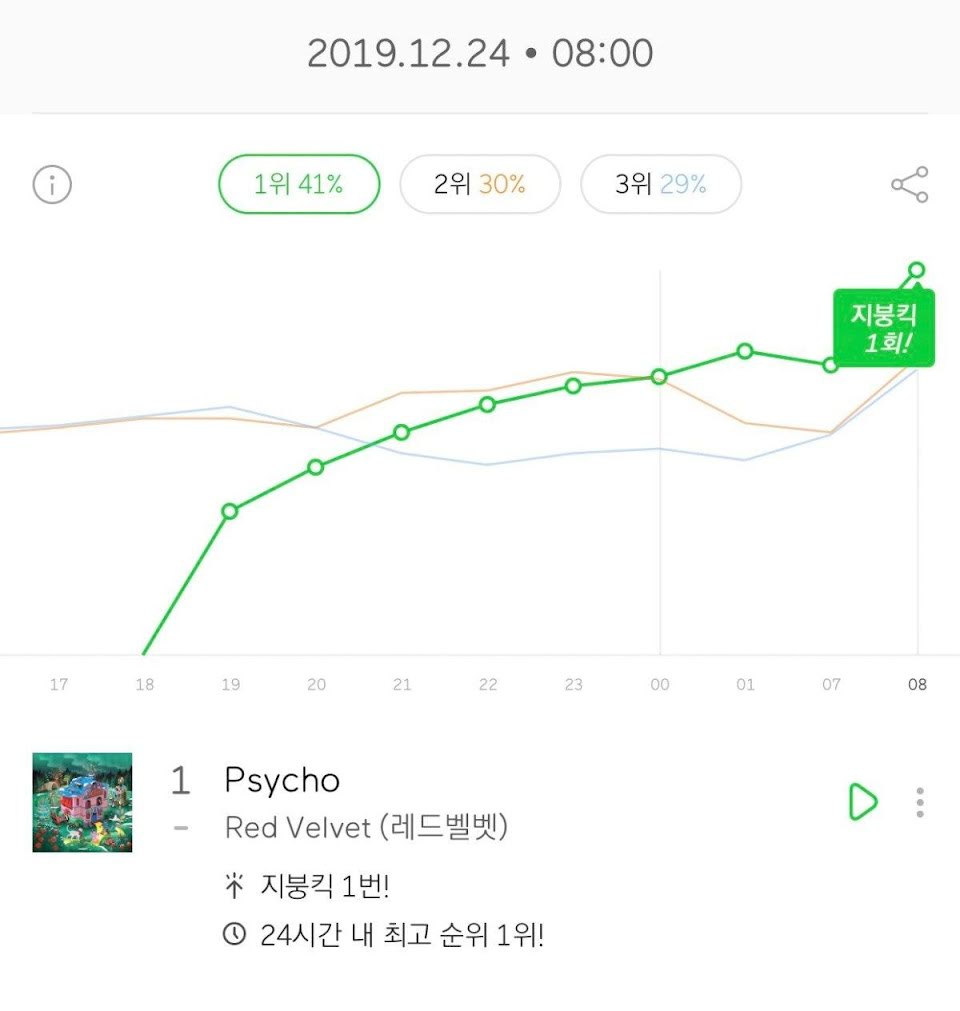Select the 1위 41% chip
960x1011 pixels.
(299, 185)
